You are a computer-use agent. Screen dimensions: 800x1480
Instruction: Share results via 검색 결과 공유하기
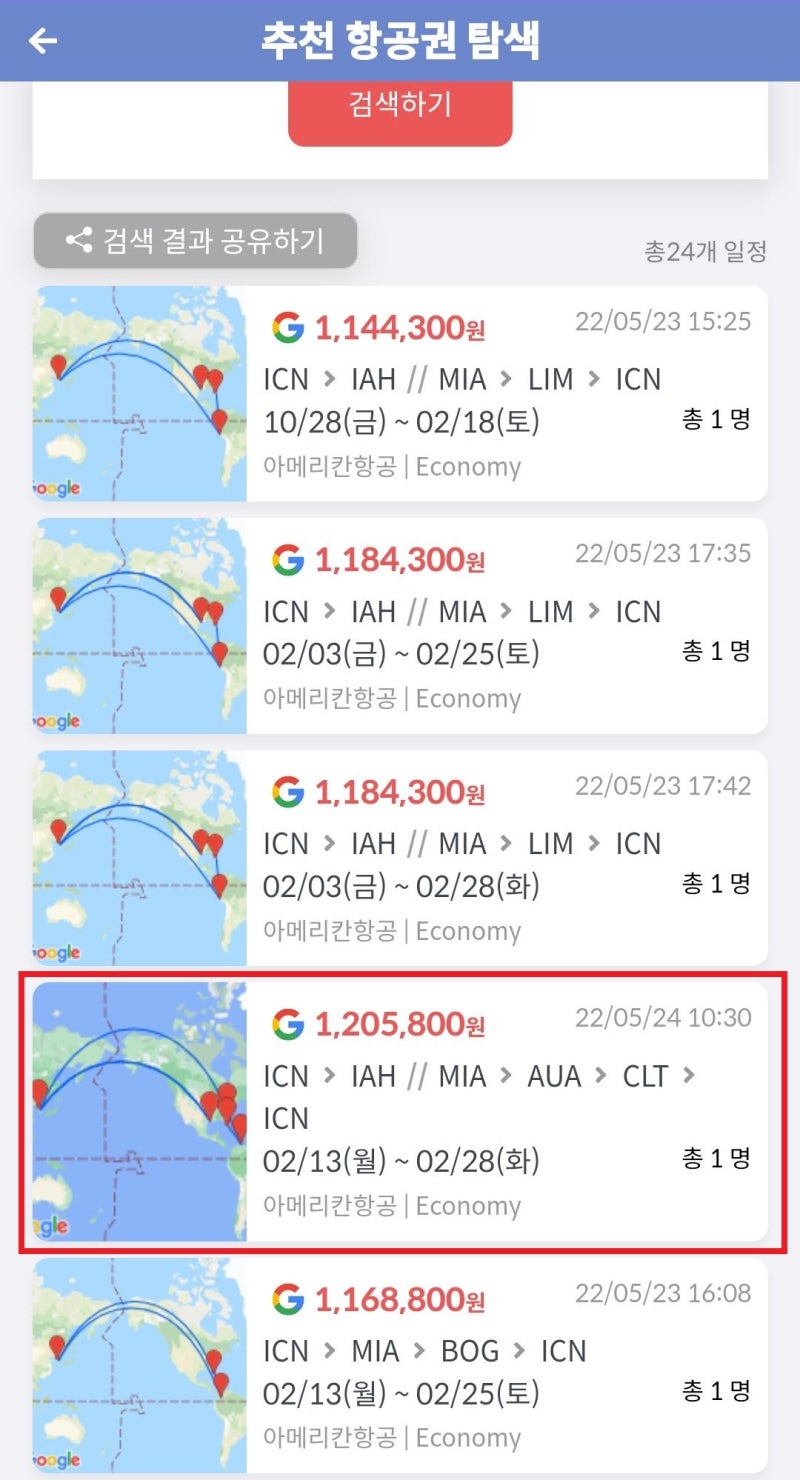click(x=195, y=241)
